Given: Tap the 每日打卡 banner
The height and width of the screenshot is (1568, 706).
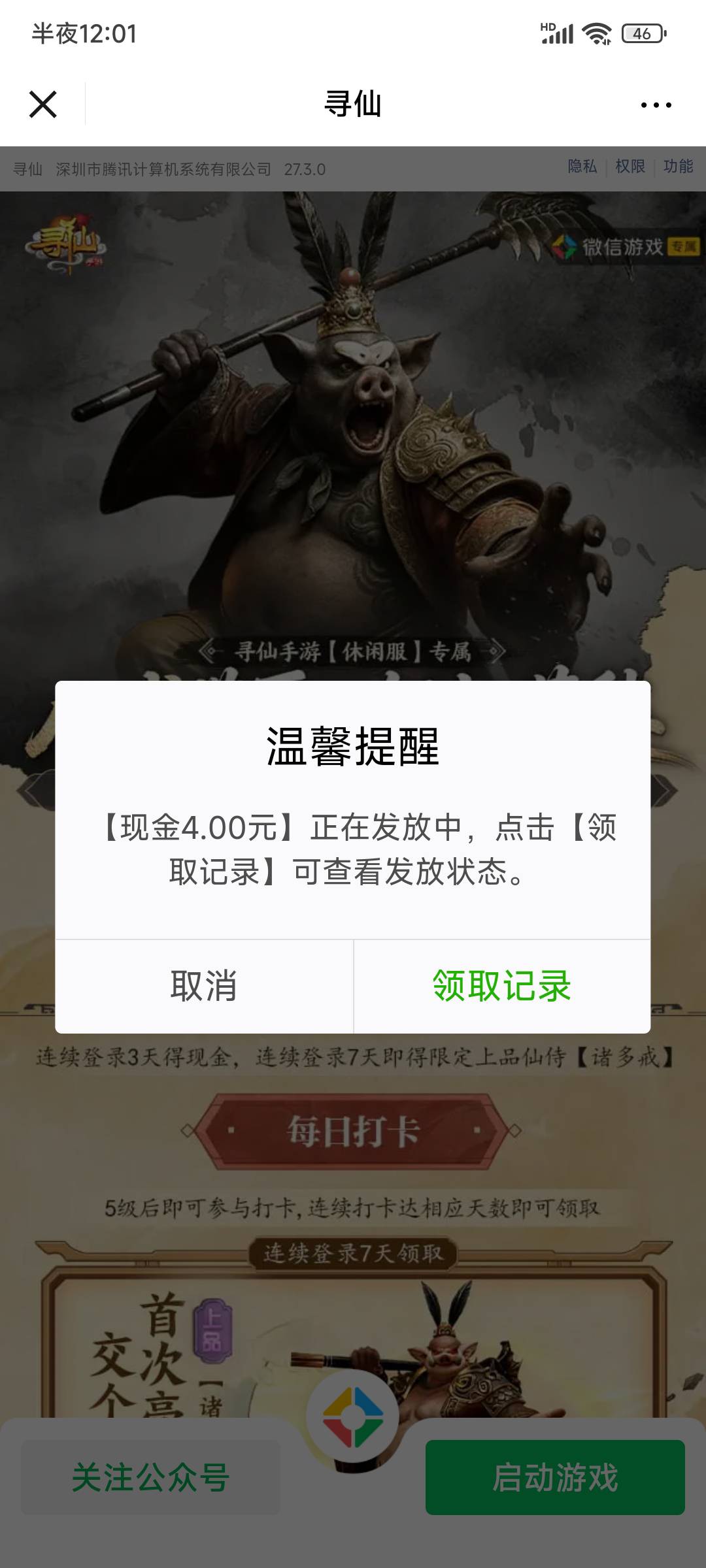Looking at the screenshot, I should click(x=353, y=1131).
